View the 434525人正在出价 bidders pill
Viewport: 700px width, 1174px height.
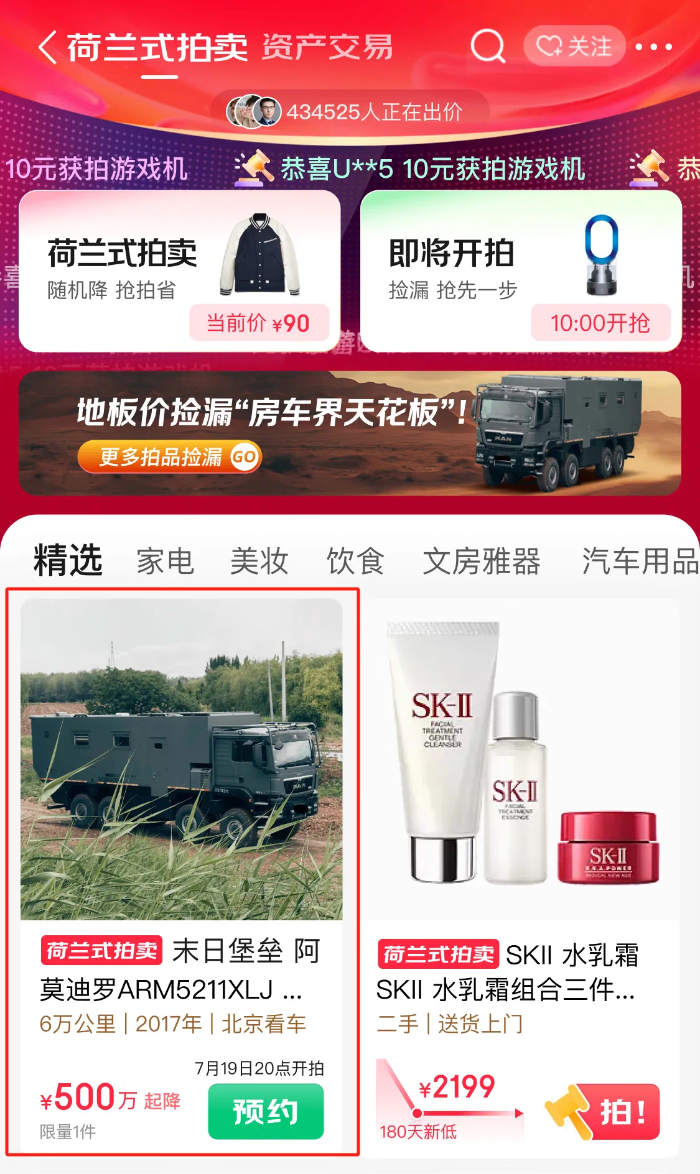click(x=350, y=112)
